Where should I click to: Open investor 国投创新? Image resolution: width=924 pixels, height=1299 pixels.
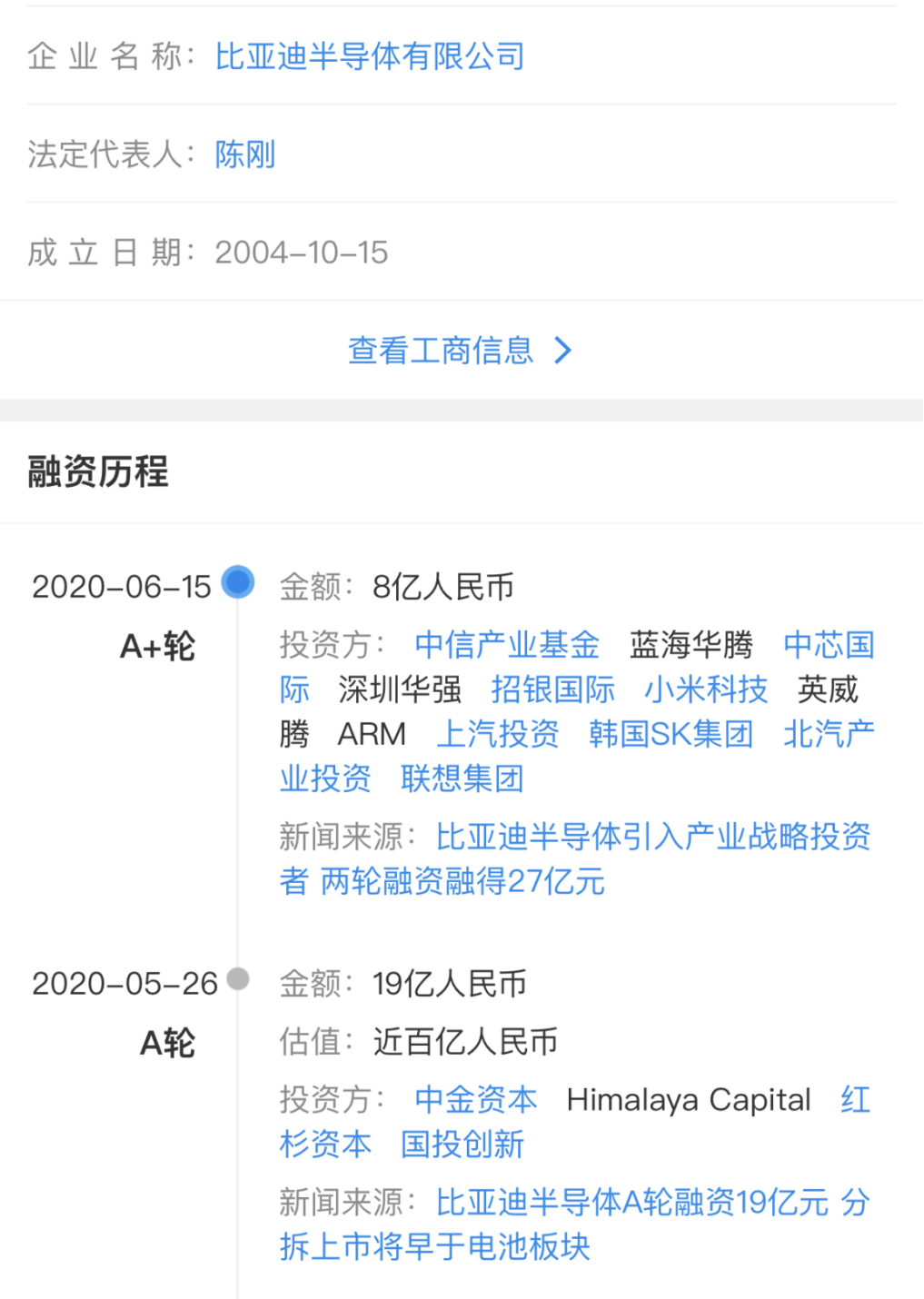click(x=462, y=1145)
